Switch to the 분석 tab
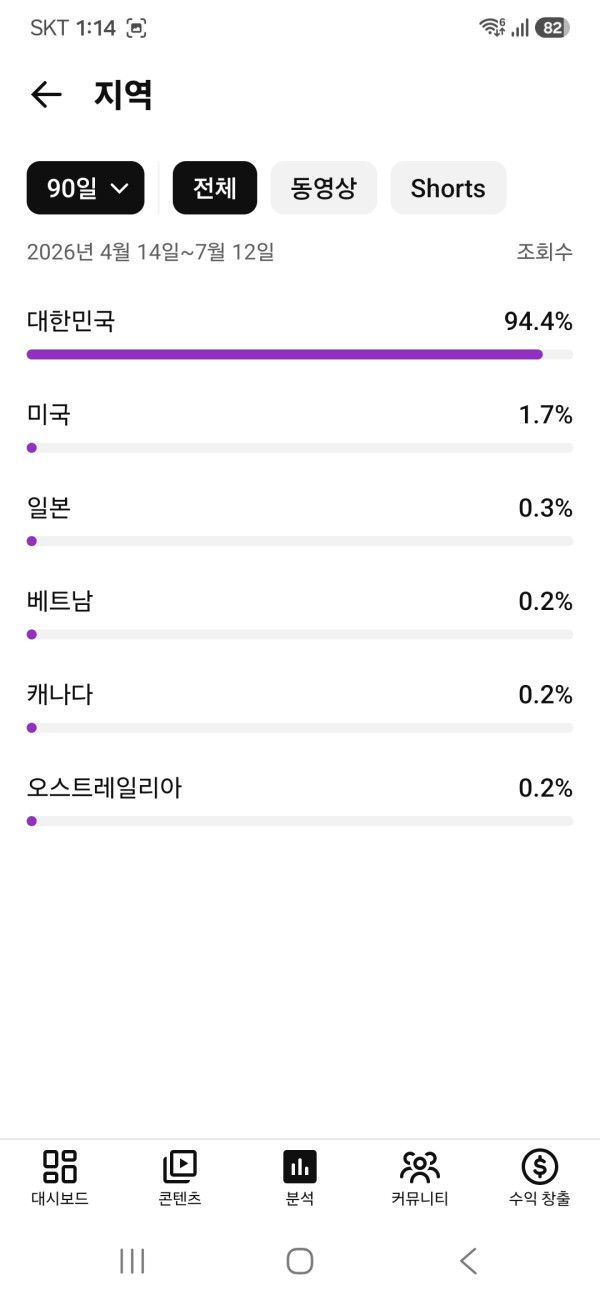The image size is (600, 1300). (300, 1178)
